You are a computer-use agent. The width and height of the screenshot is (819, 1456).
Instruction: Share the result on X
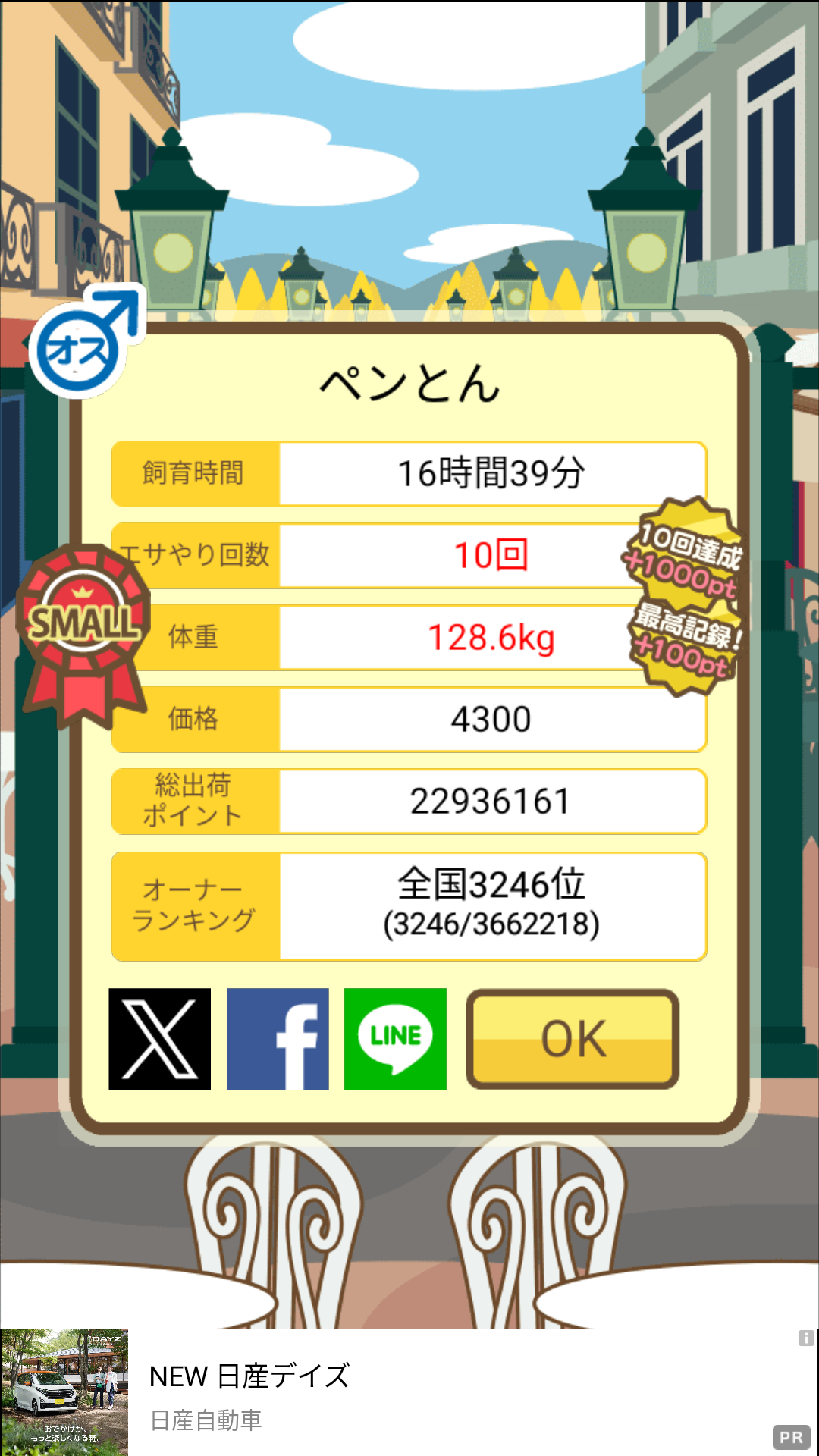pyautogui.click(x=159, y=1039)
